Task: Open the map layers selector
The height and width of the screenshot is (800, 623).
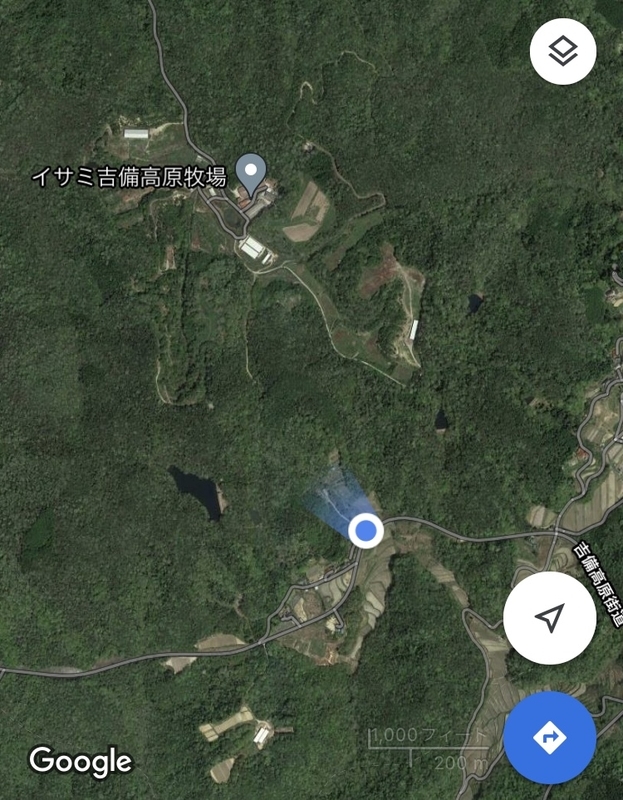Action: click(563, 50)
